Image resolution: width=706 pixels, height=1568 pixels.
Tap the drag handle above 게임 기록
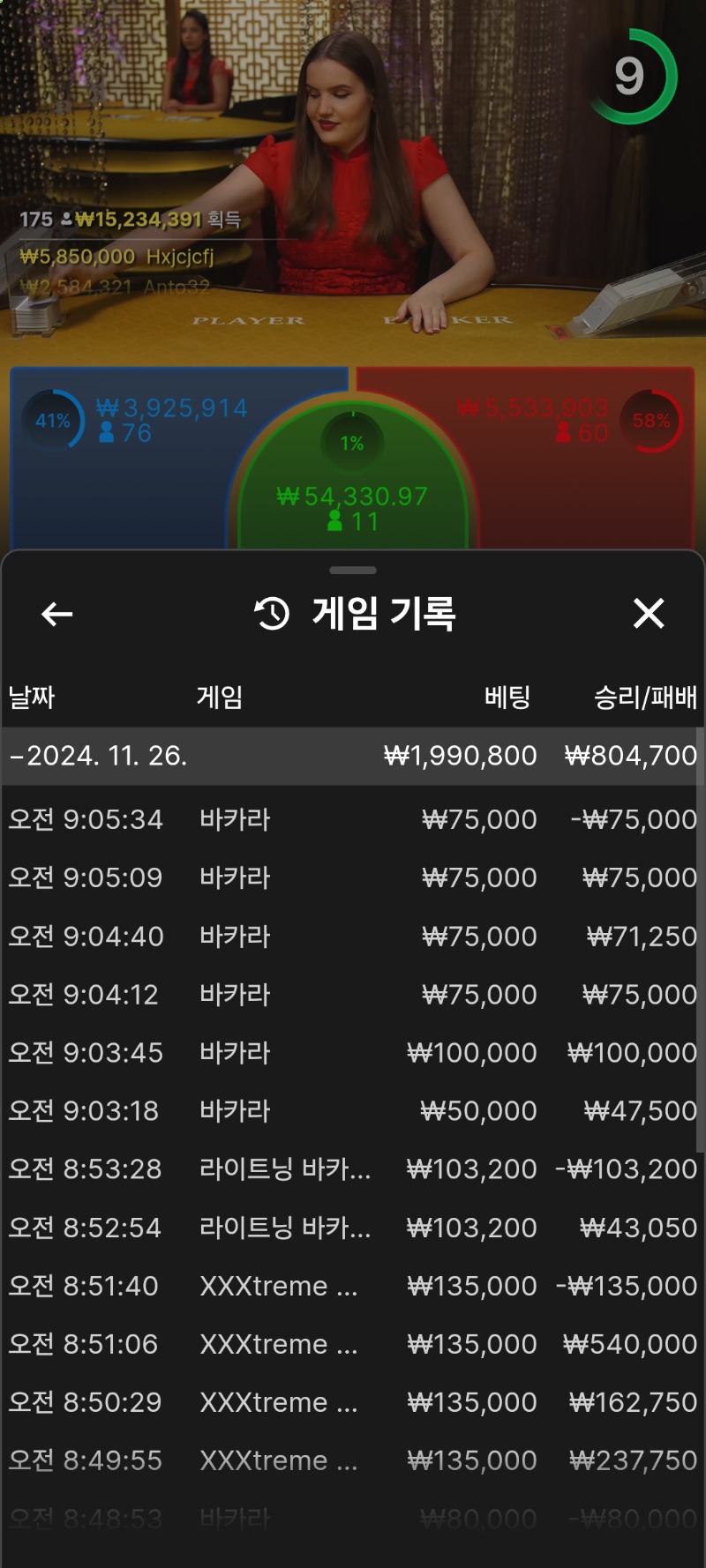tap(353, 571)
